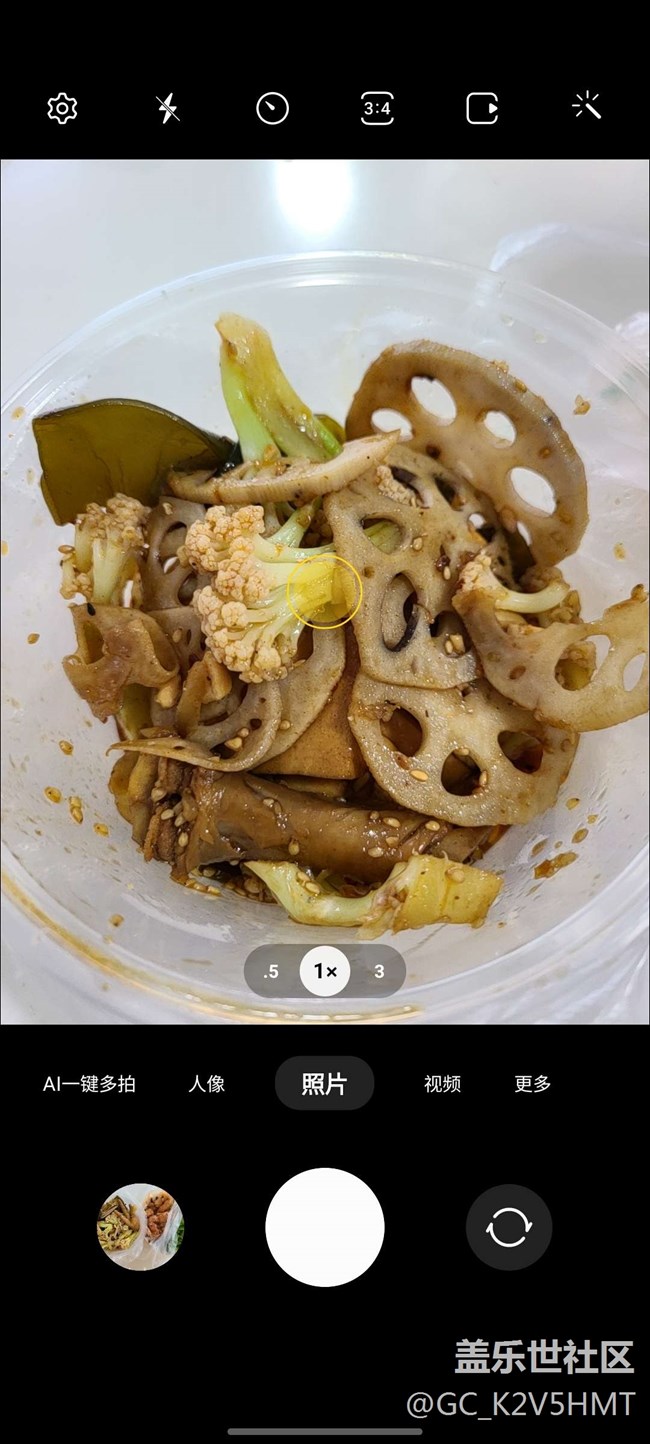
Task: Tap the shutter button to take photo
Action: coord(325,1227)
